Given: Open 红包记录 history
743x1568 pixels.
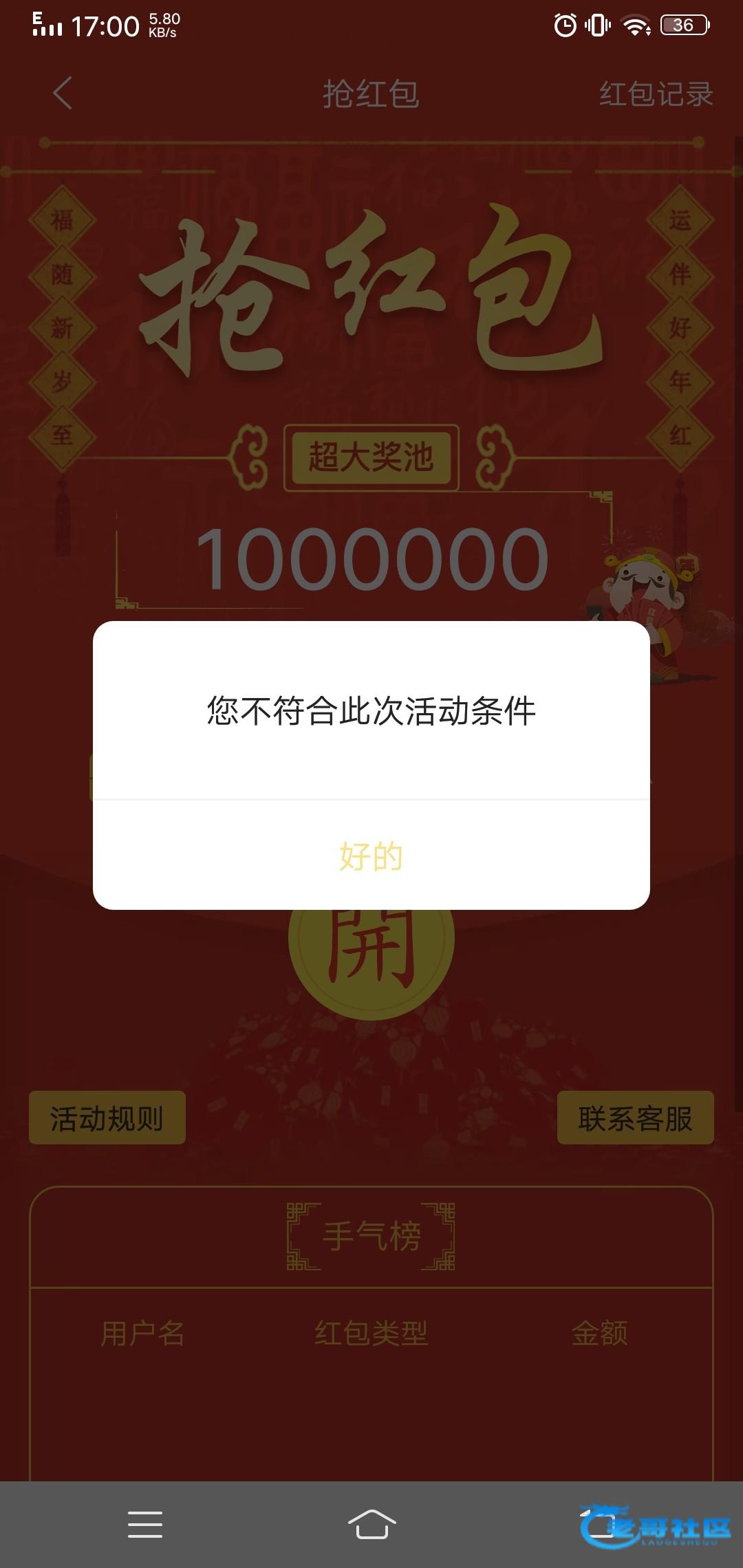Looking at the screenshot, I should 655,94.
